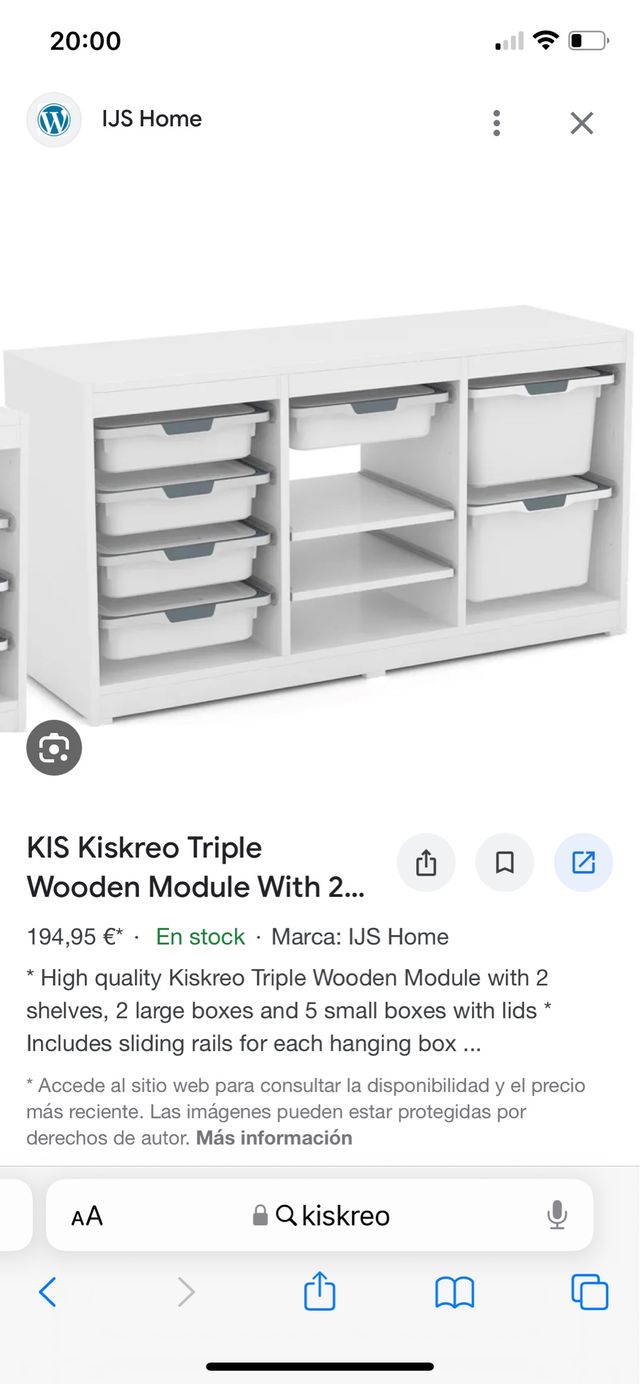This screenshot has width=640, height=1384.
Task: Close the image preview panel
Action: click(x=581, y=123)
